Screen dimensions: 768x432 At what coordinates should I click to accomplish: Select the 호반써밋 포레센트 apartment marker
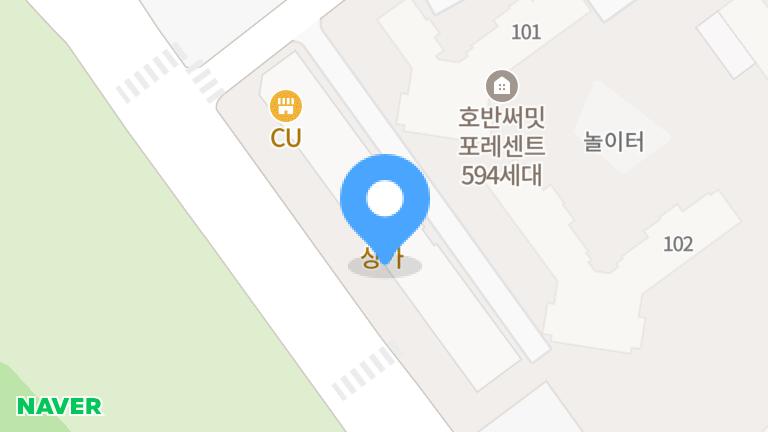coord(501,85)
